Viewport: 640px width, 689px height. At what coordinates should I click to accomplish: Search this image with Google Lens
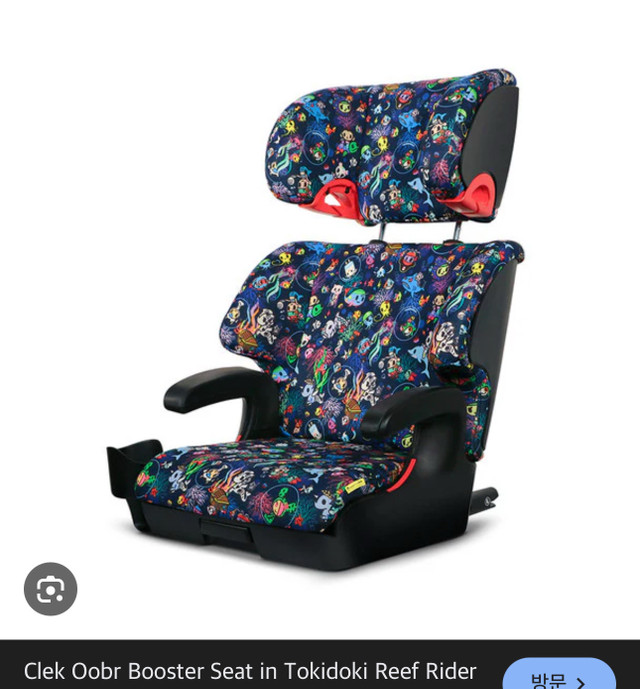tap(50, 589)
